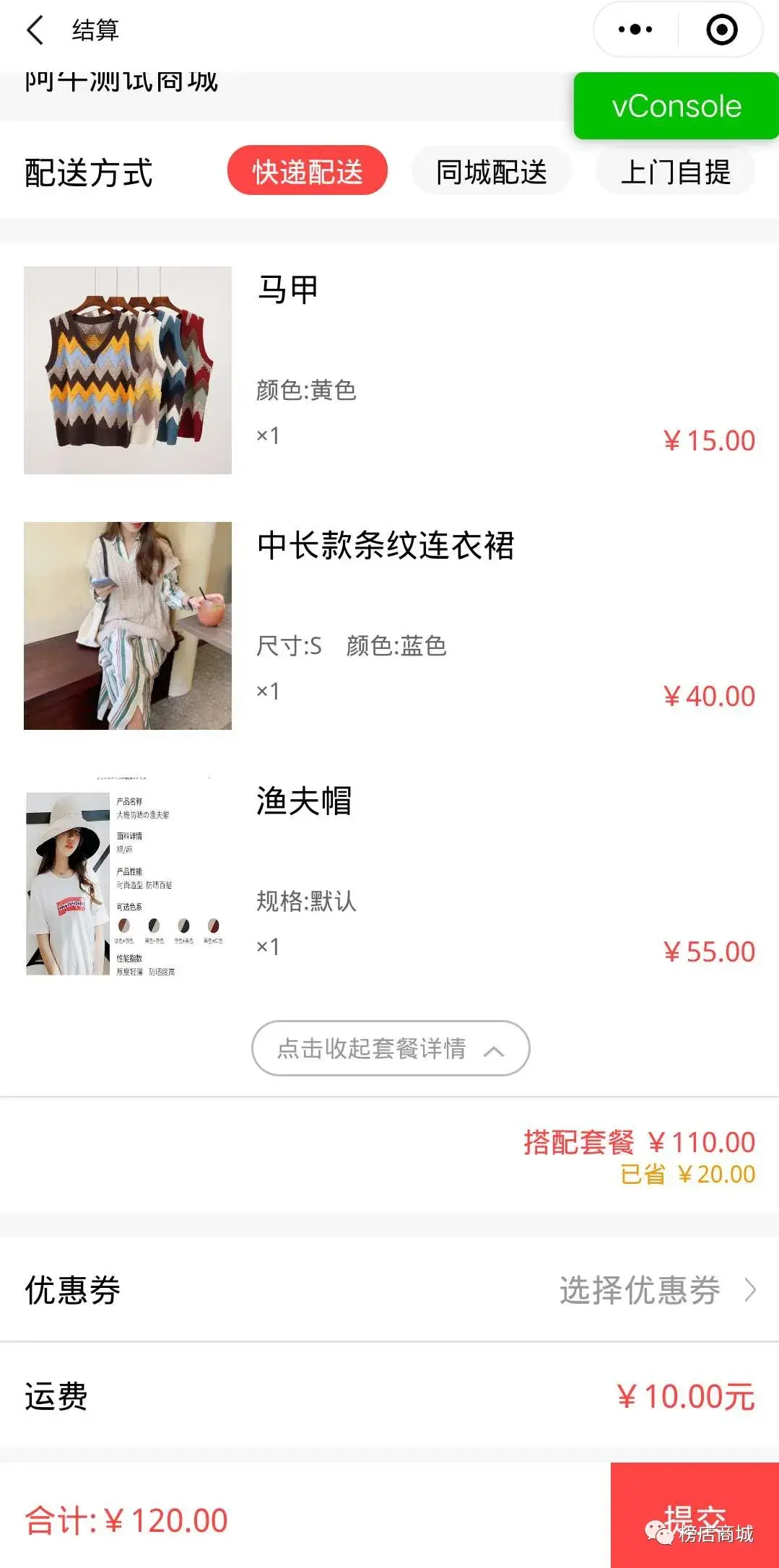Open the mini program more menu
The image size is (779, 1568).
(x=635, y=30)
